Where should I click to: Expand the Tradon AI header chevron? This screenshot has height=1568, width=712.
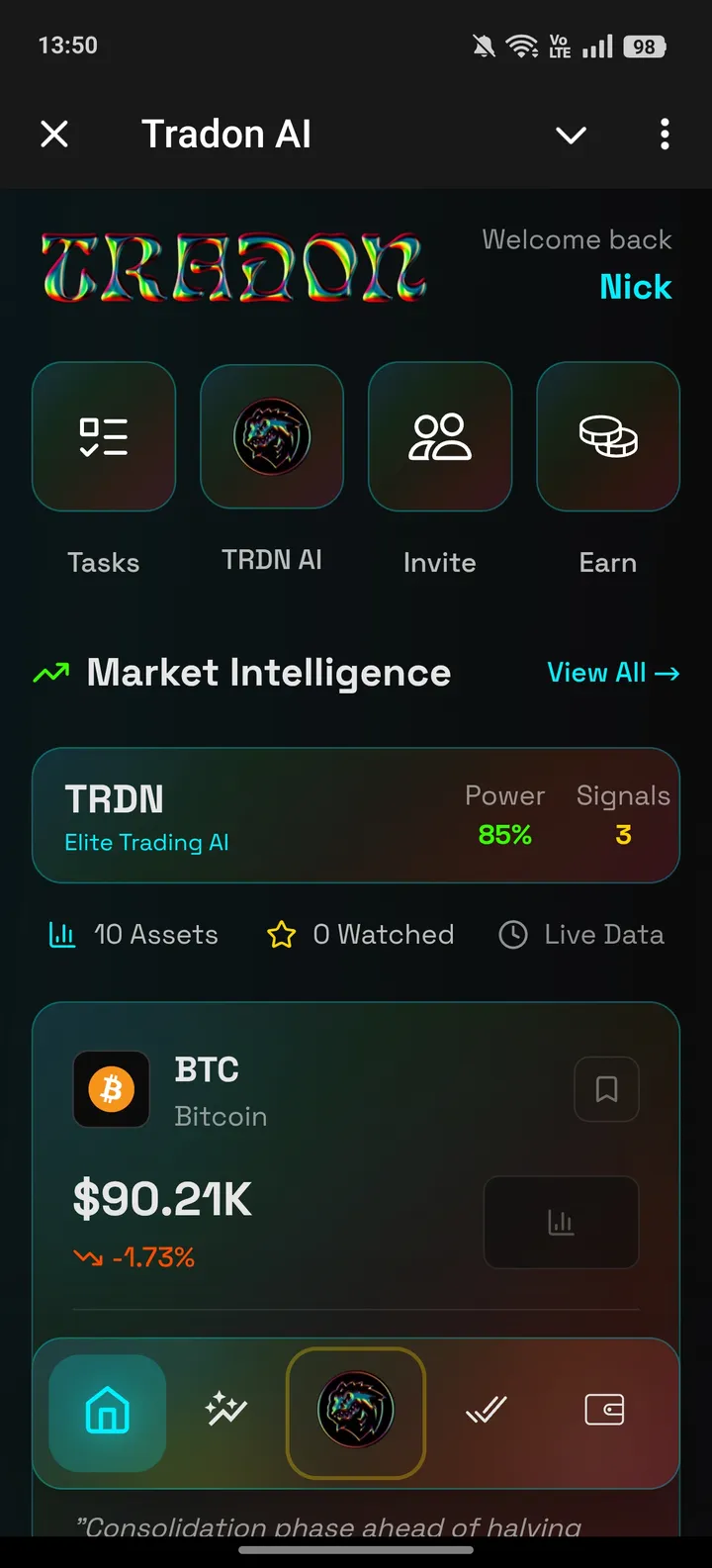[x=571, y=135]
